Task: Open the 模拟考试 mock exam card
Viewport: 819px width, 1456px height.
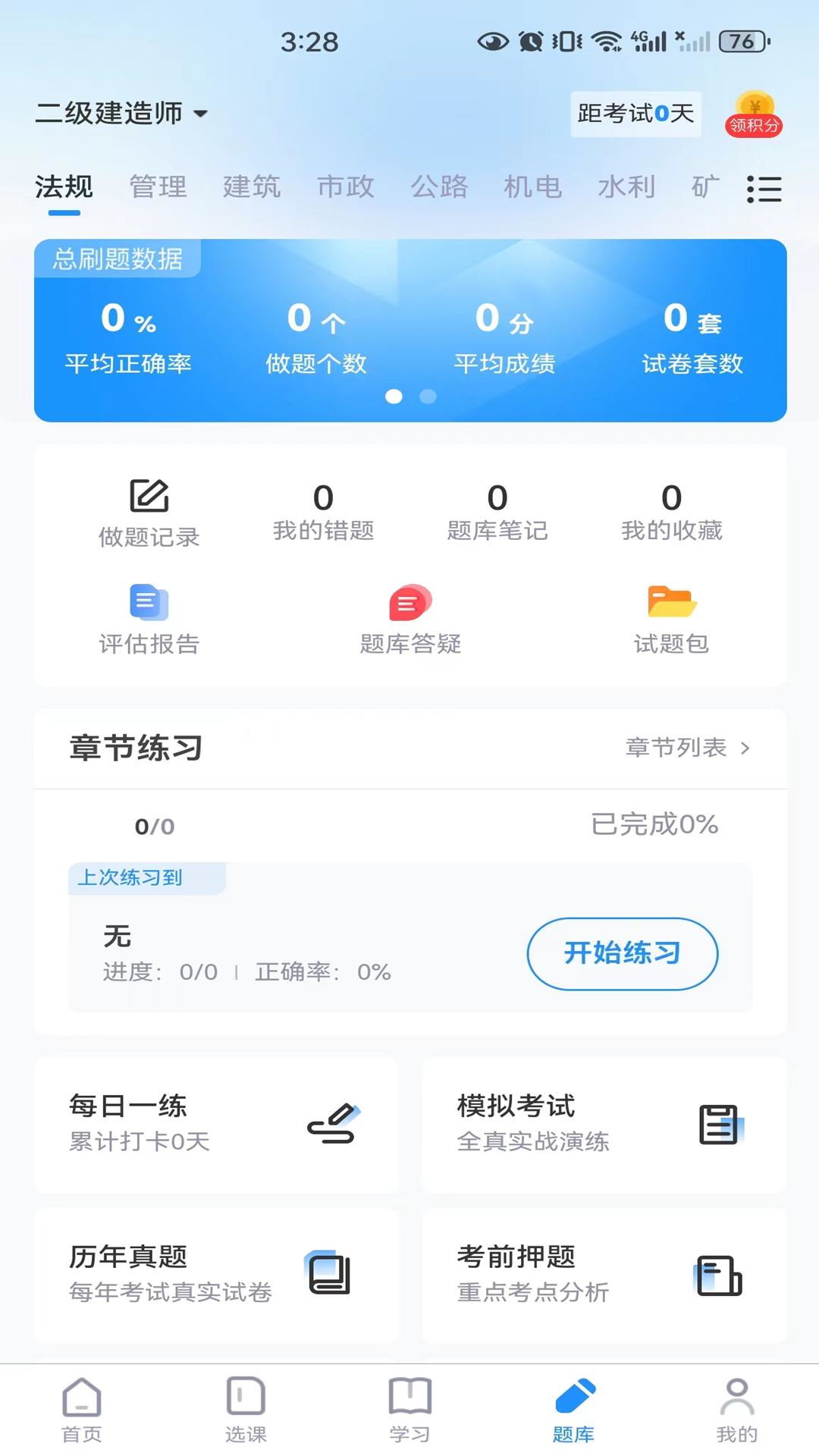Action: [x=604, y=1124]
